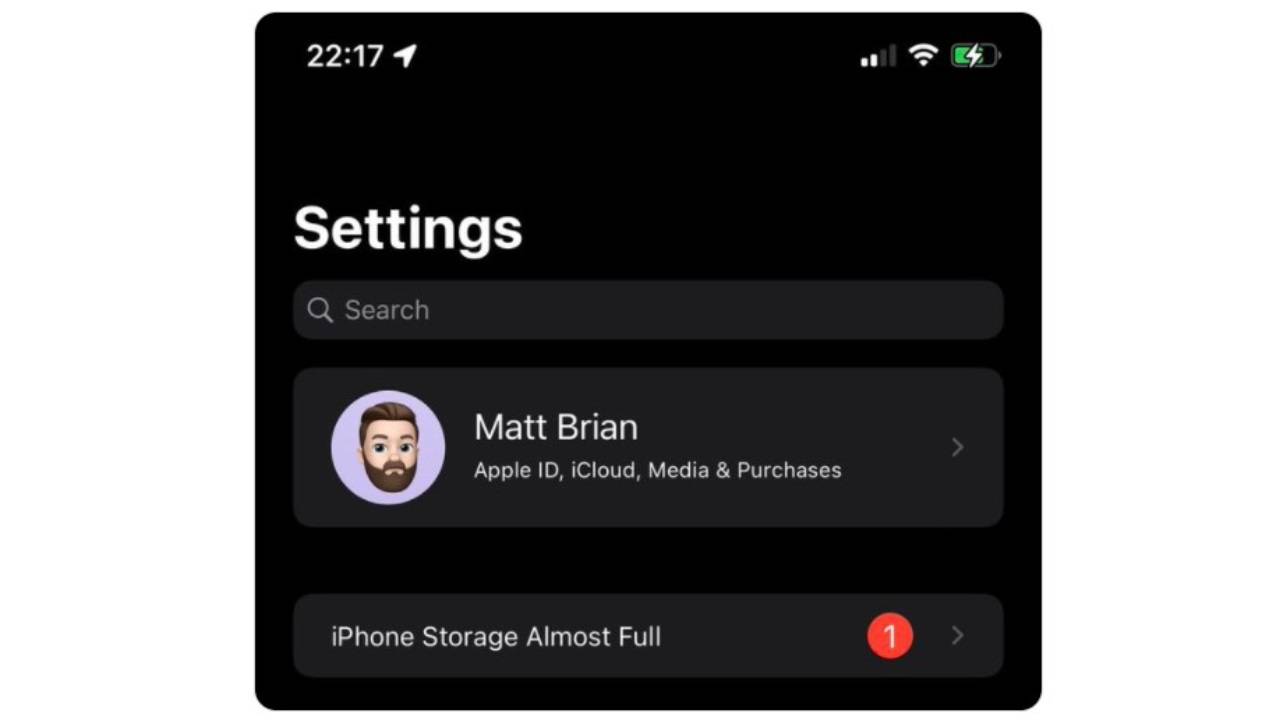Open iPhone Storage Almost Full alert
Viewport: 1280px width, 720px height.
(x=648, y=636)
